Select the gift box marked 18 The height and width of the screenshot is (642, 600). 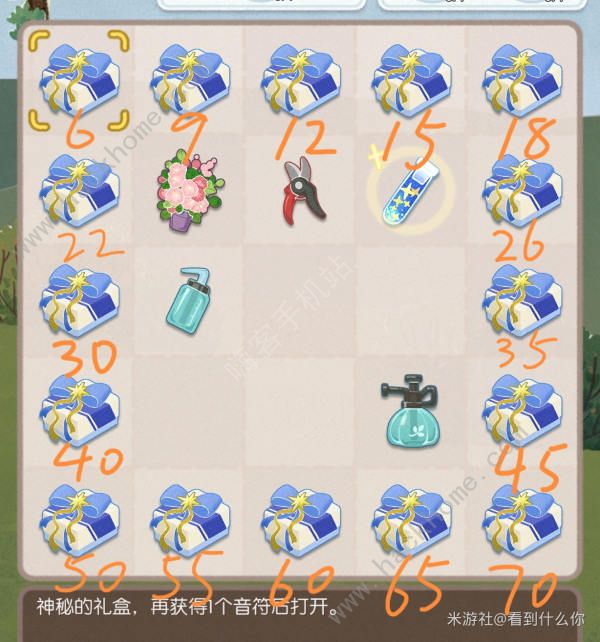(x=523, y=80)
